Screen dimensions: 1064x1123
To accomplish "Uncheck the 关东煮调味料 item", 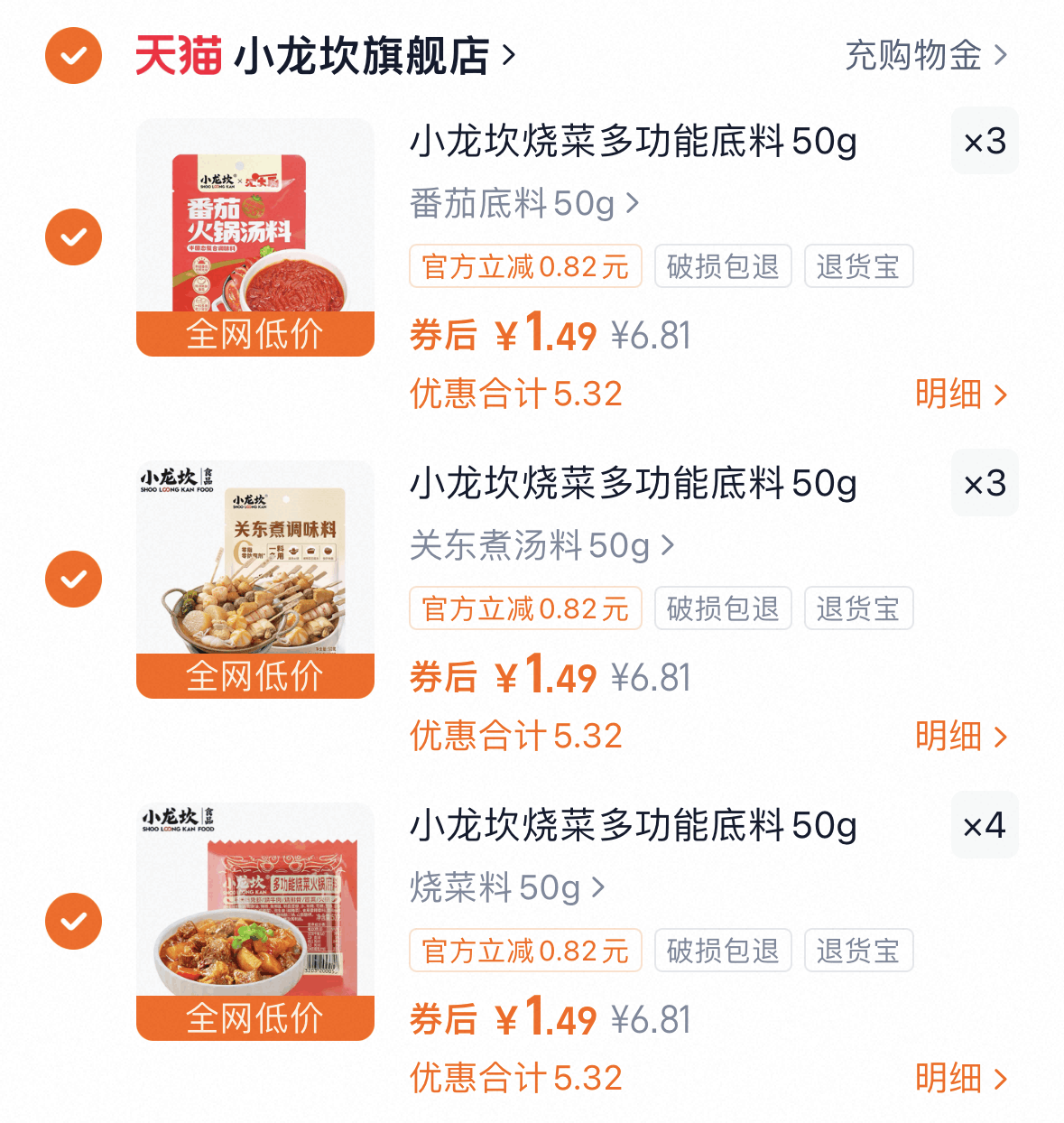I will tap(72, 579).
